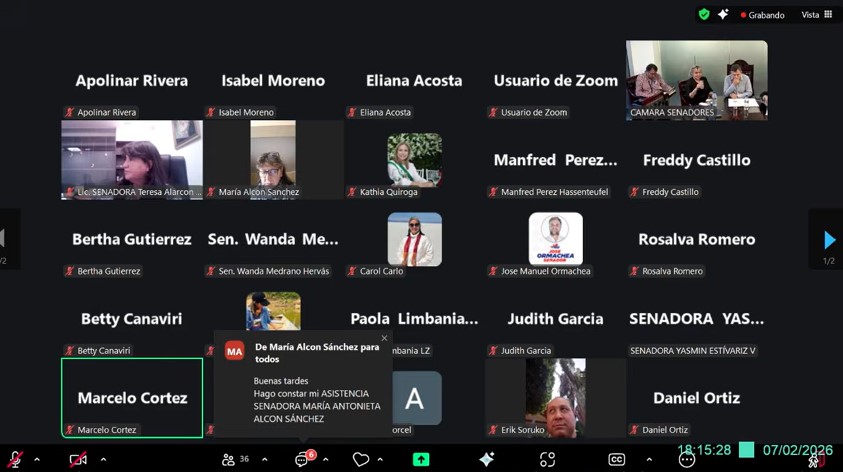Go to next page of participants
The image size is (843, 472).
[828, 240]
